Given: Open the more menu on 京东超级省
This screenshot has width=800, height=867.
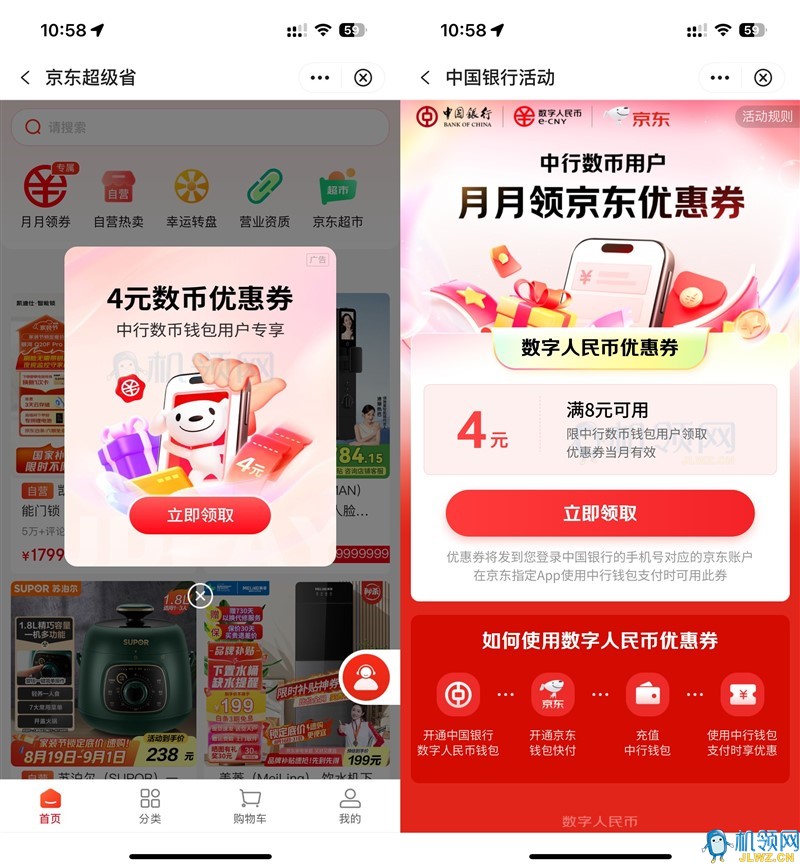Looking at the screenshot, I should click(x=319, y=78).
